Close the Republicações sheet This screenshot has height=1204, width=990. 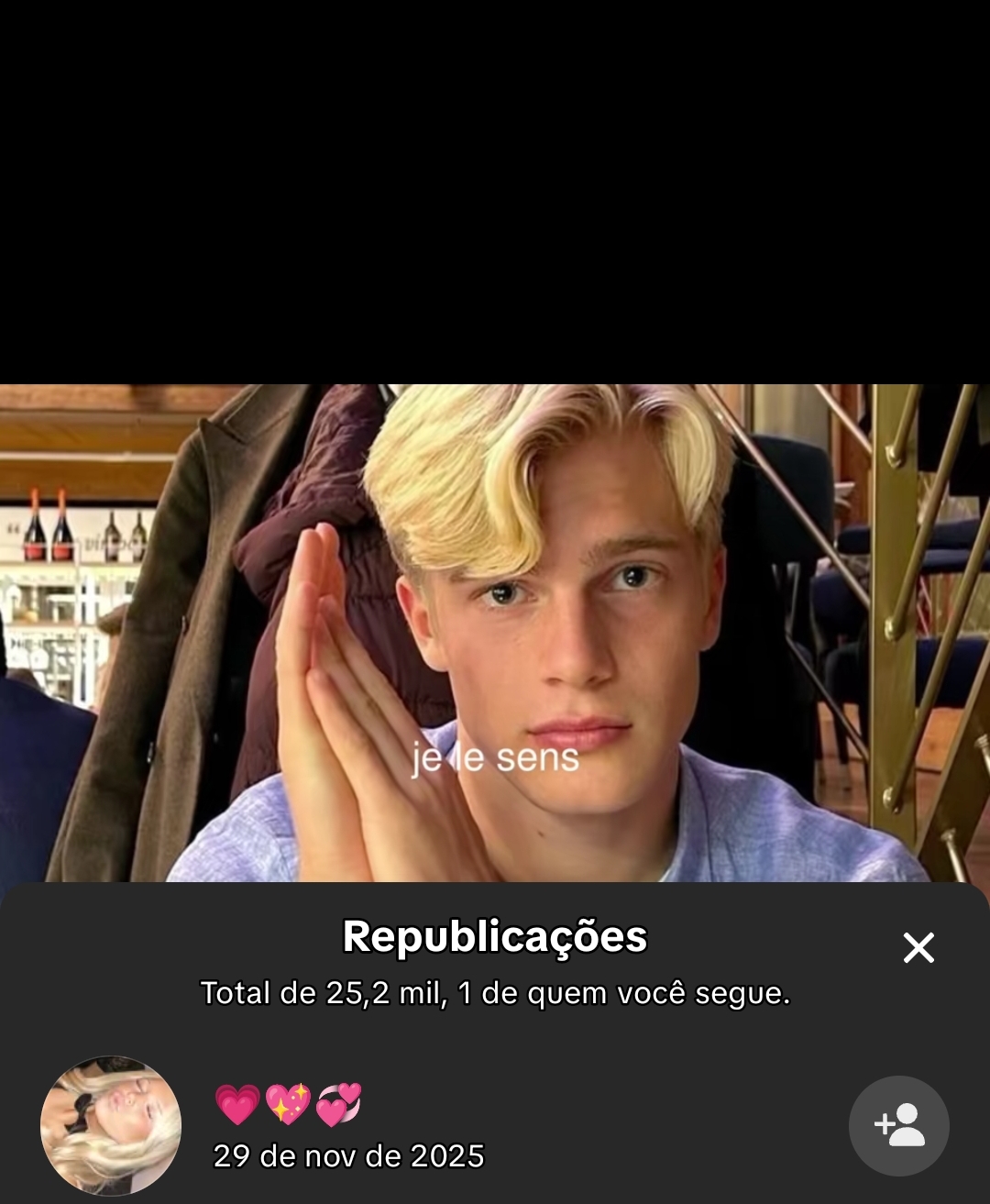point(918,947)
